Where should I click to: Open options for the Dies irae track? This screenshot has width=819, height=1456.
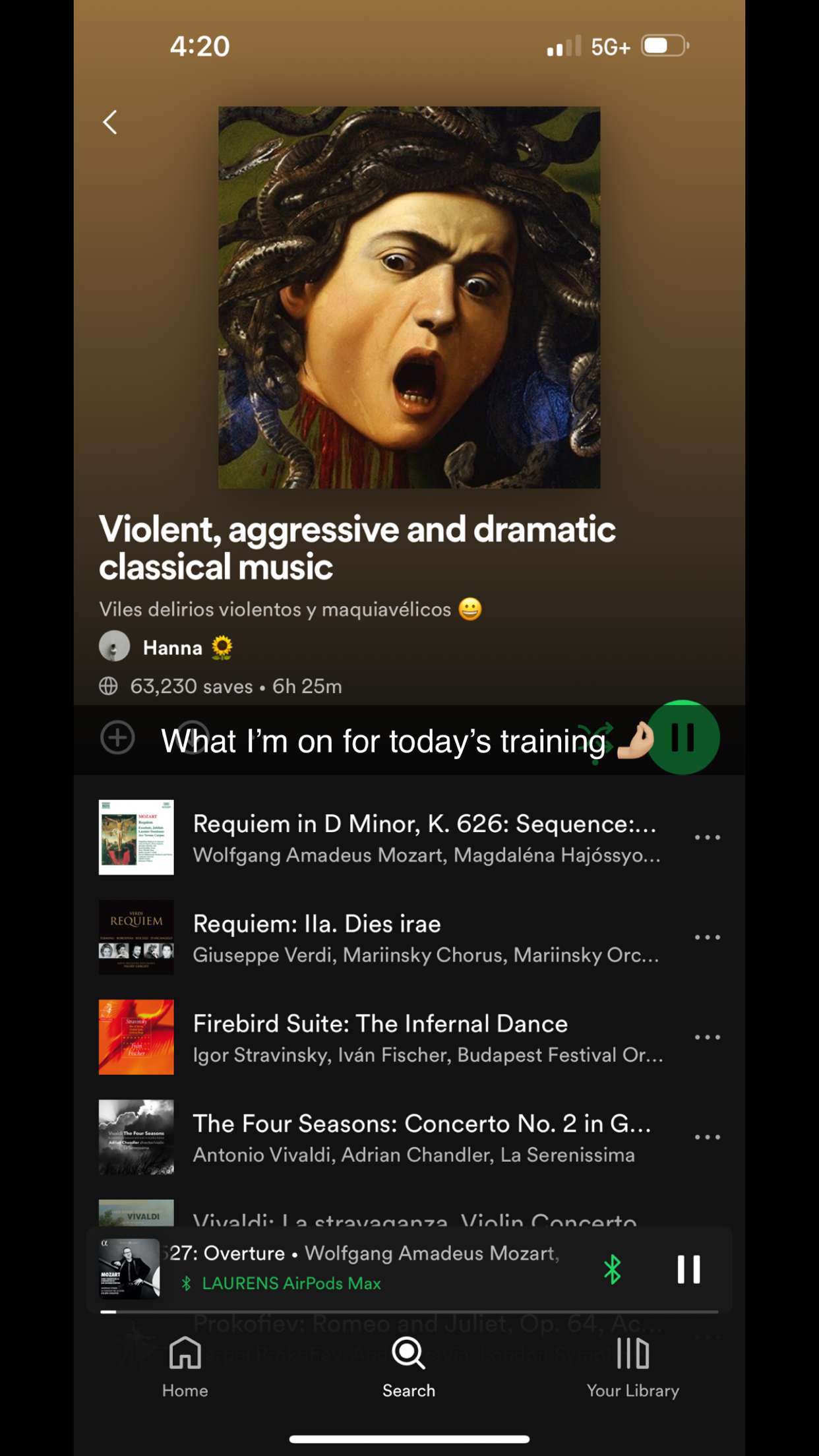[x=707, y=937]
